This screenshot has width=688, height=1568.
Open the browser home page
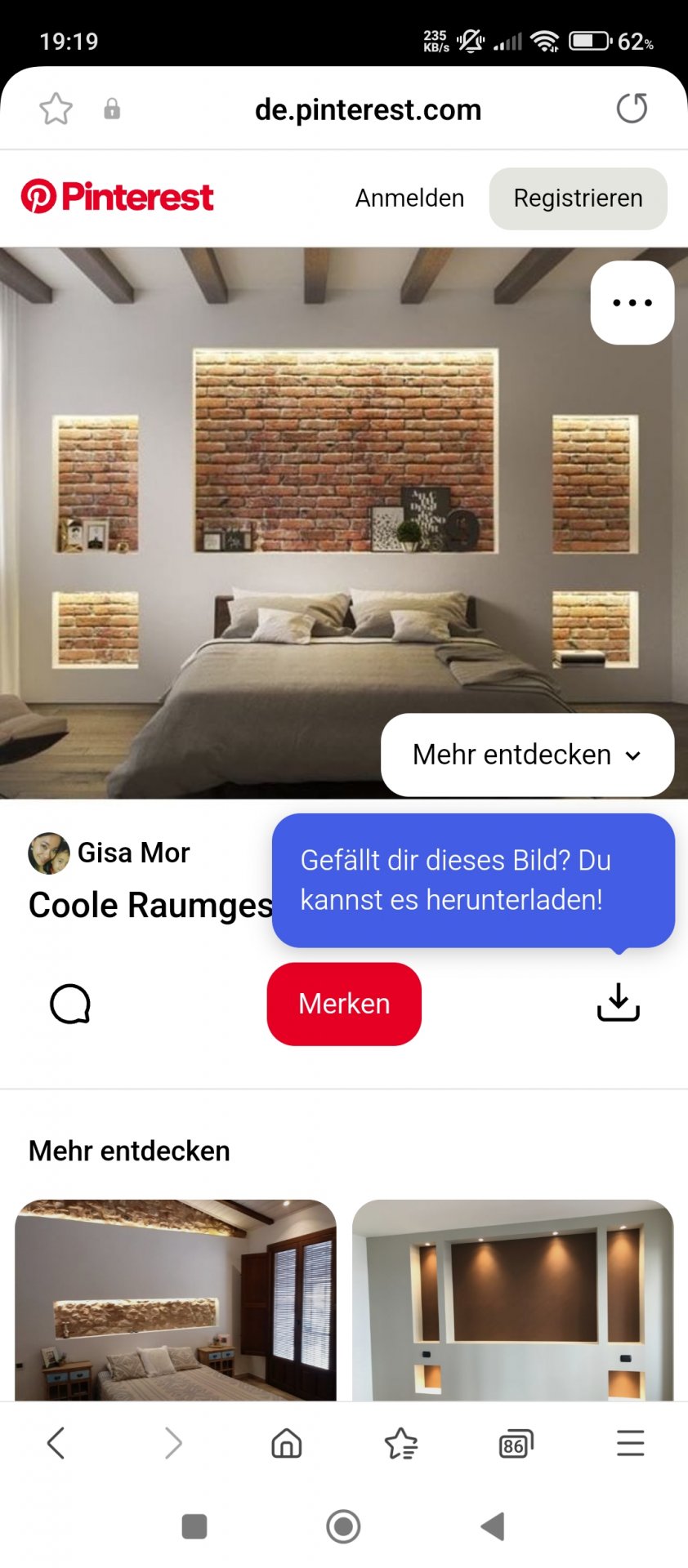tap(286, 1443)
